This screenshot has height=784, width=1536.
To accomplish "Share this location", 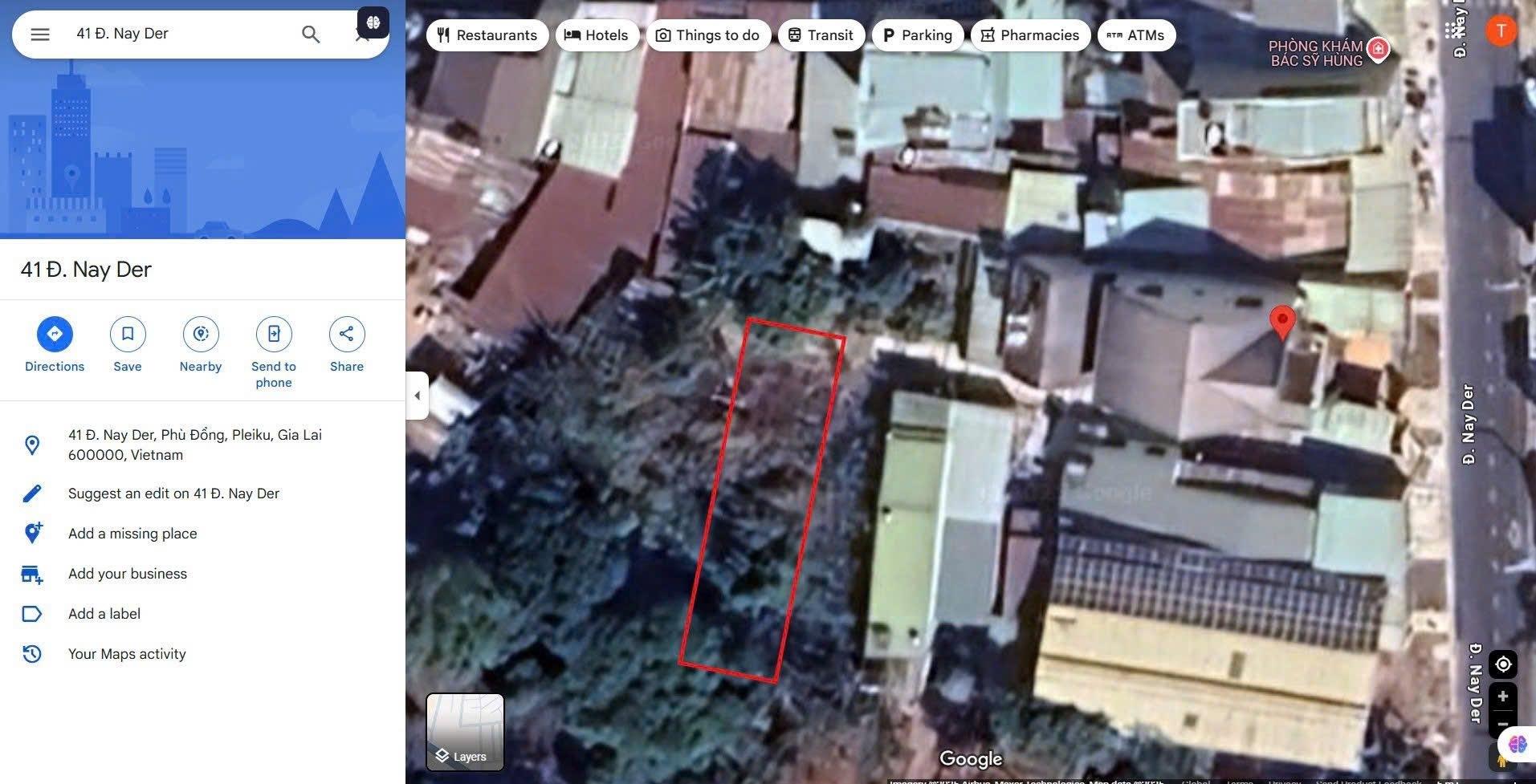I will pyautogui.click(x=347, y=335).
